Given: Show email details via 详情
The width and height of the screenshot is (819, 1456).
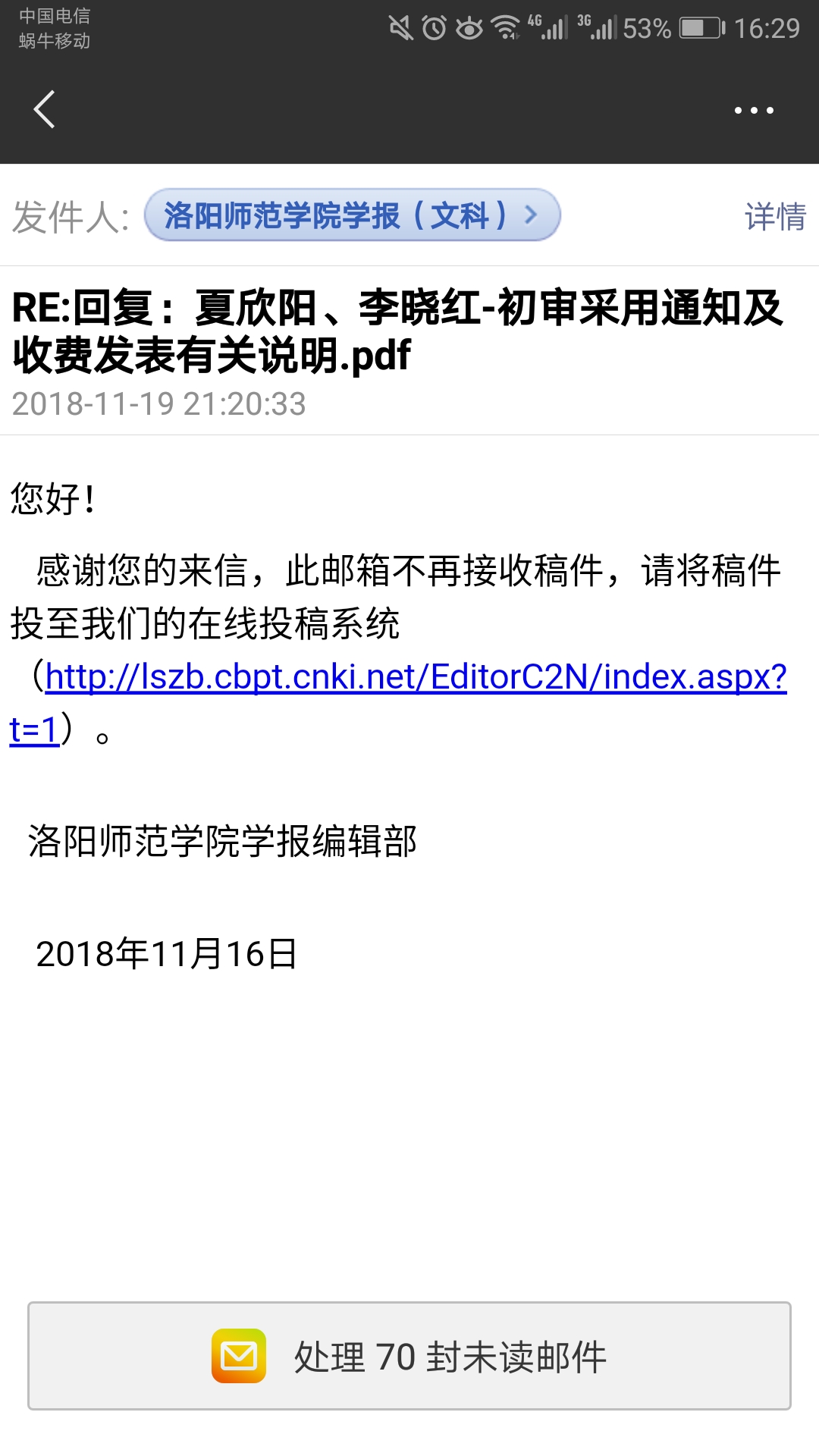Looking at the screenshot, I should [775, 216].
